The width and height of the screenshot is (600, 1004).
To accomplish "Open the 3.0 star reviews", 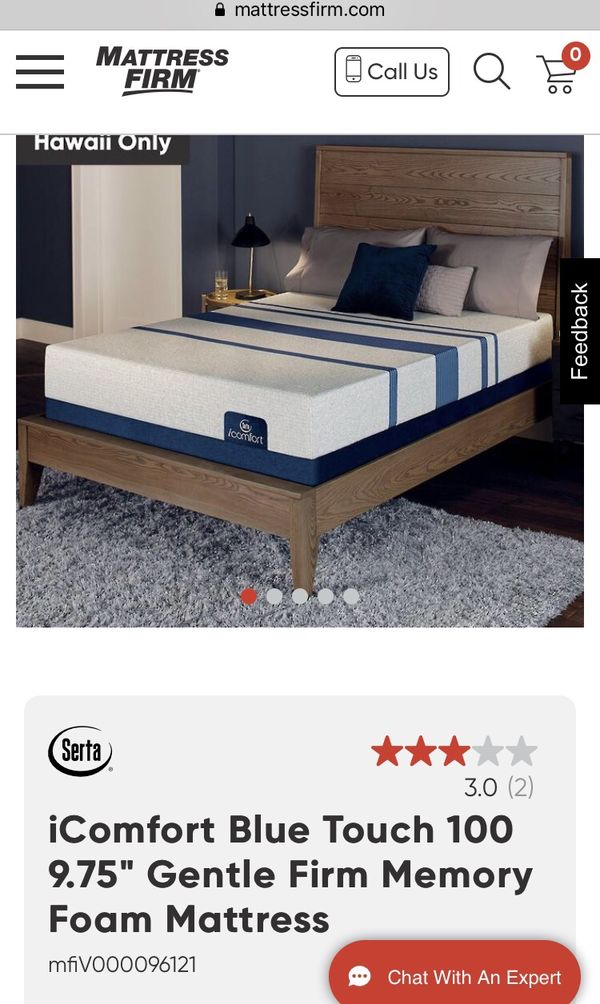I will pyautogui.click(x=453, y=766).
